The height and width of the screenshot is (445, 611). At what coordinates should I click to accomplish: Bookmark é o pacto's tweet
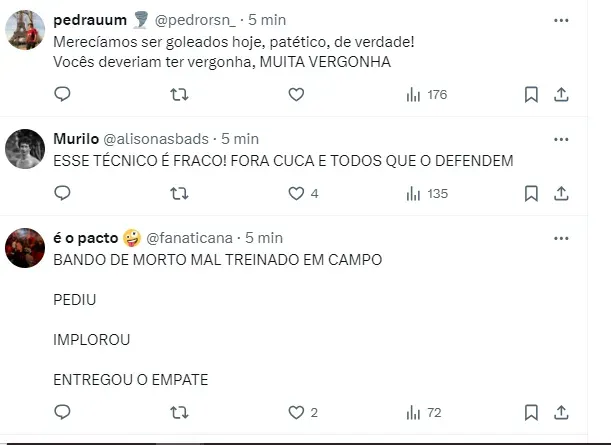[531, 412]
